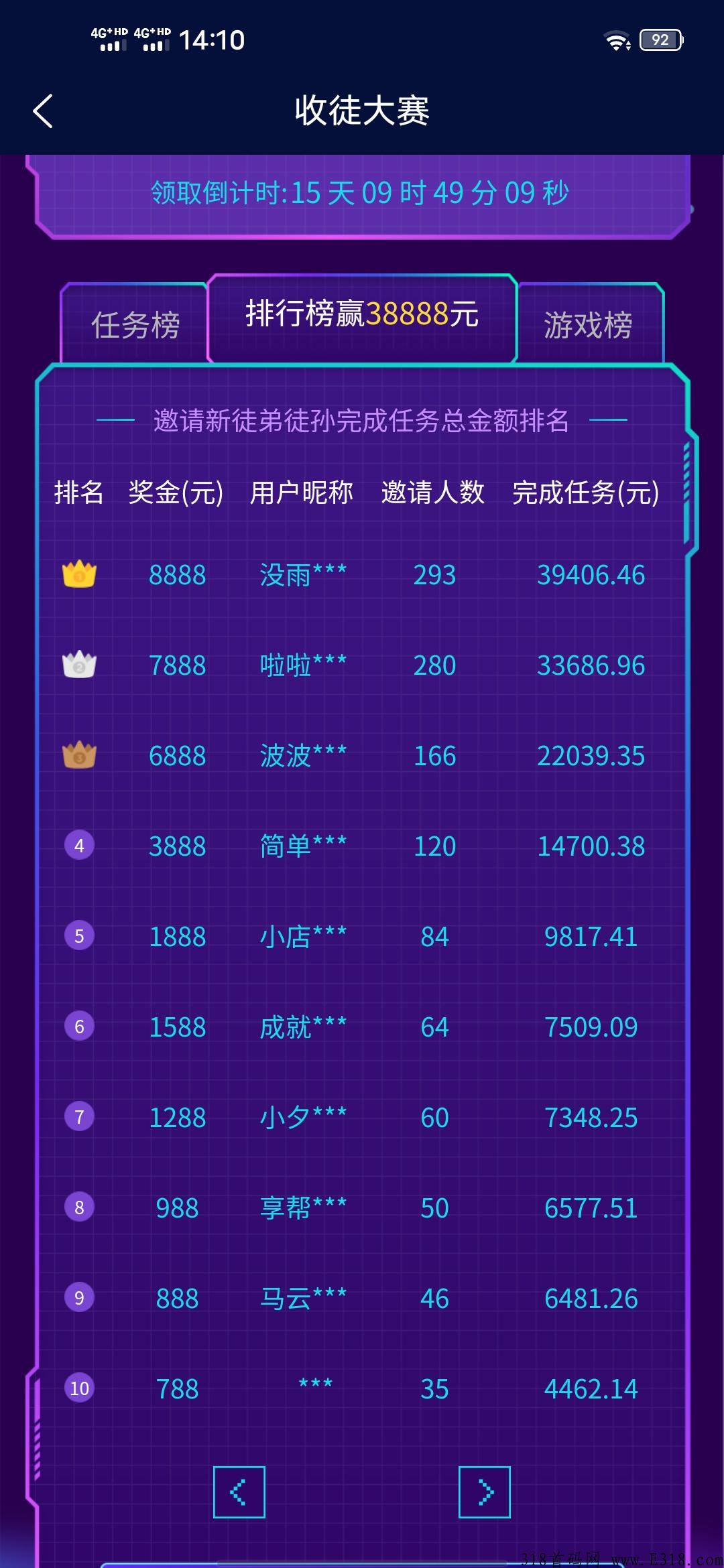This screenshot has height=1568, width=724.
Task: Switch to the 任务榜 tab
Action: point(135,324)
